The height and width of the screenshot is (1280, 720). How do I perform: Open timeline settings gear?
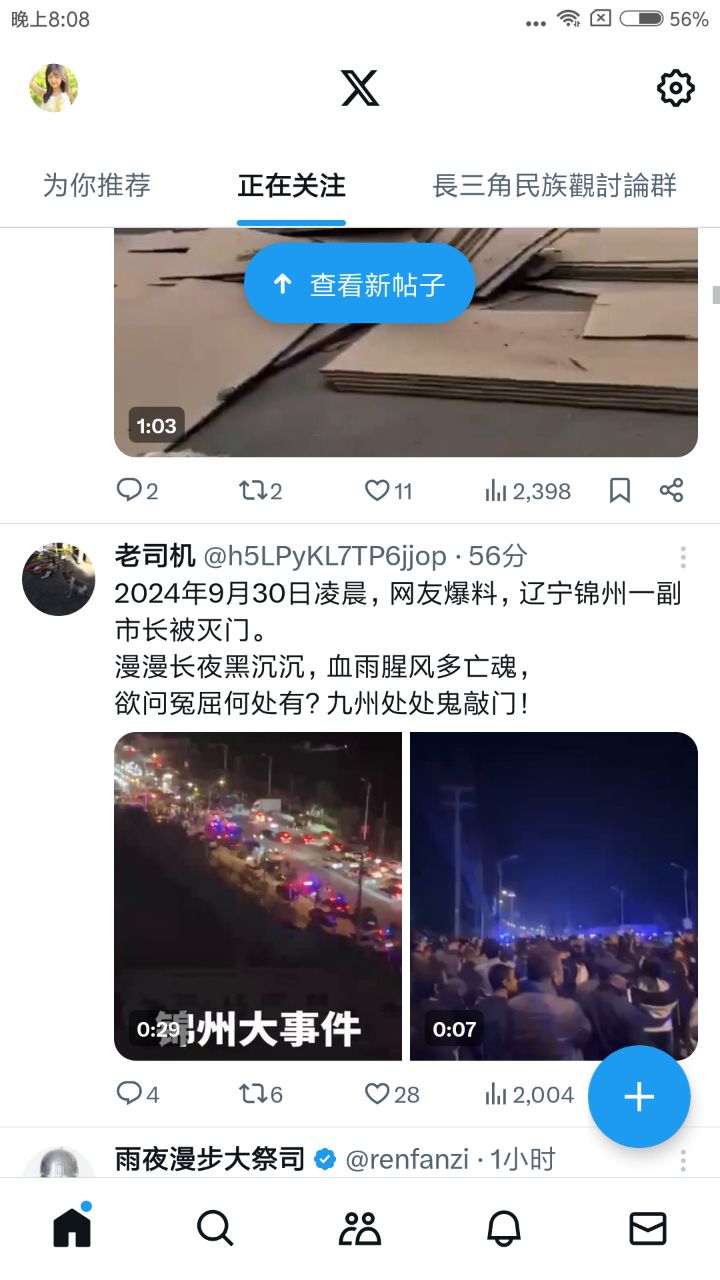click(675, 88)
